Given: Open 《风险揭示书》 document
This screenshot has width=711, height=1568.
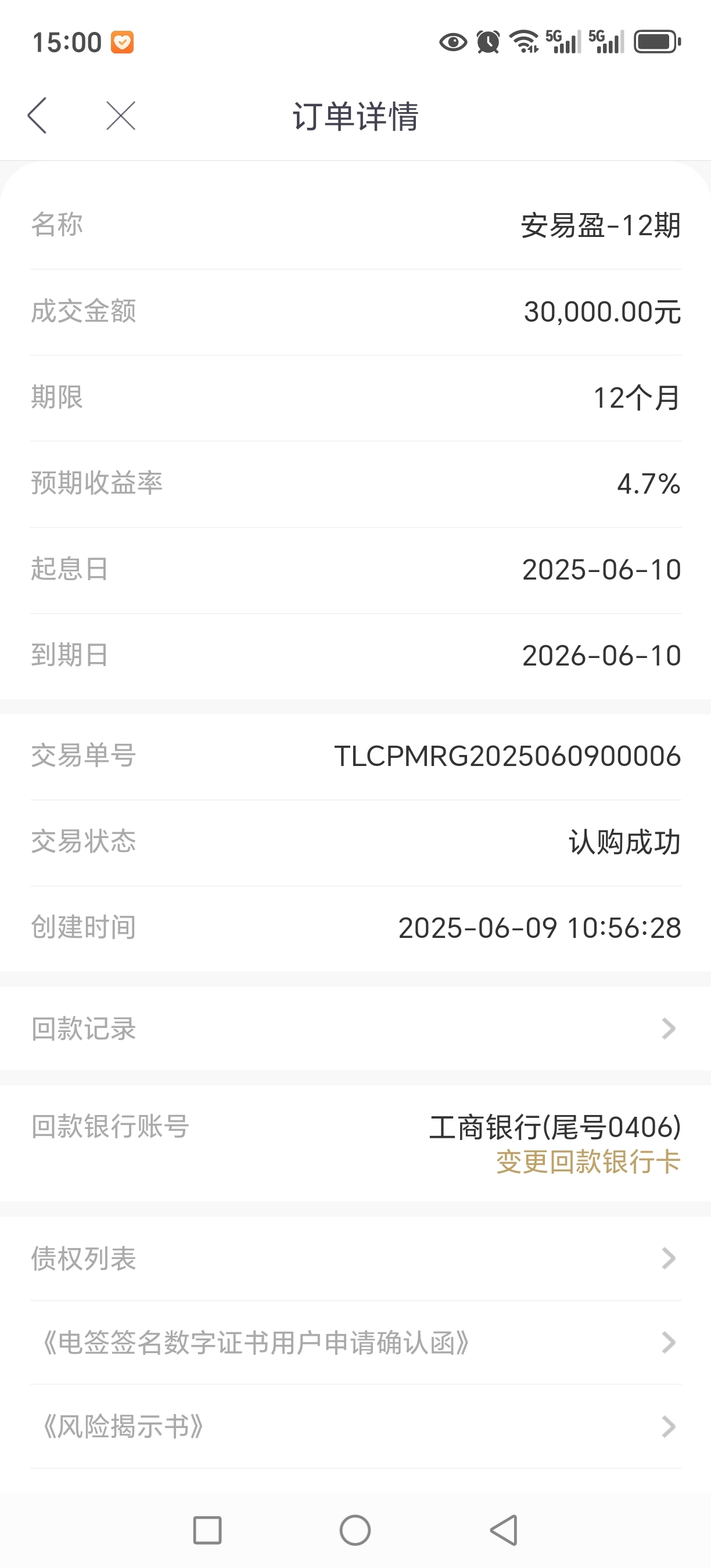Looking at the screenshot, I should coord(355,1427).
